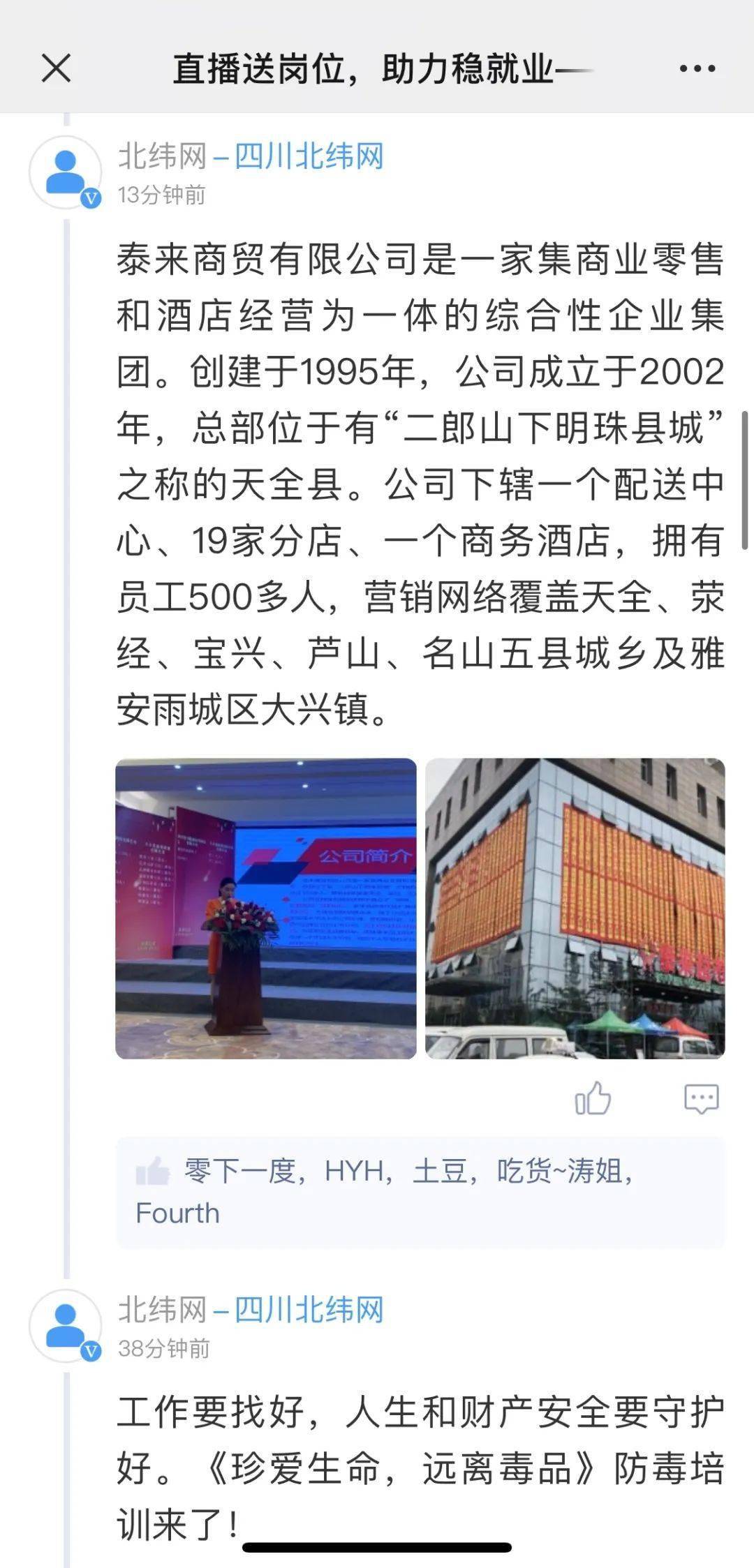Open 四川北纬网 link in the 13分钟前 post
Screen dimensions: 754x1568
point(309,156)
